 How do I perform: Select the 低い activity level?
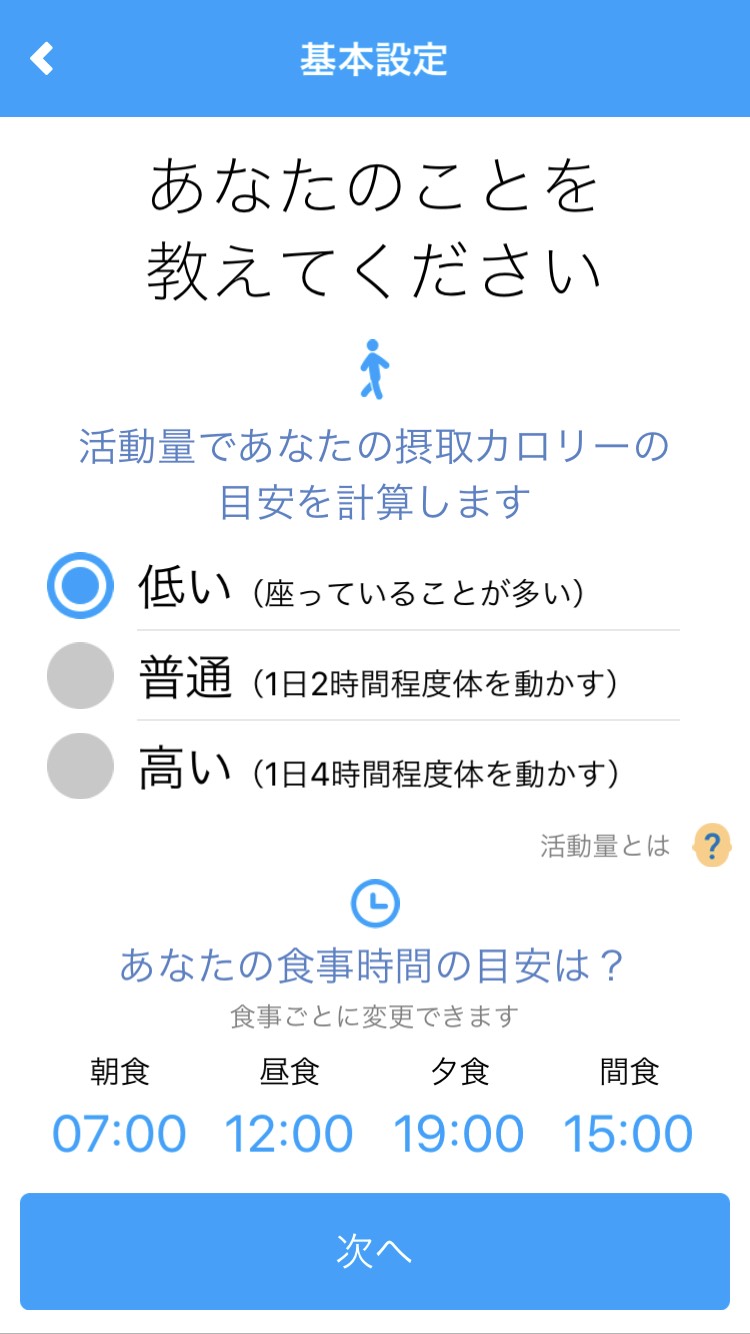coord(80,586)
